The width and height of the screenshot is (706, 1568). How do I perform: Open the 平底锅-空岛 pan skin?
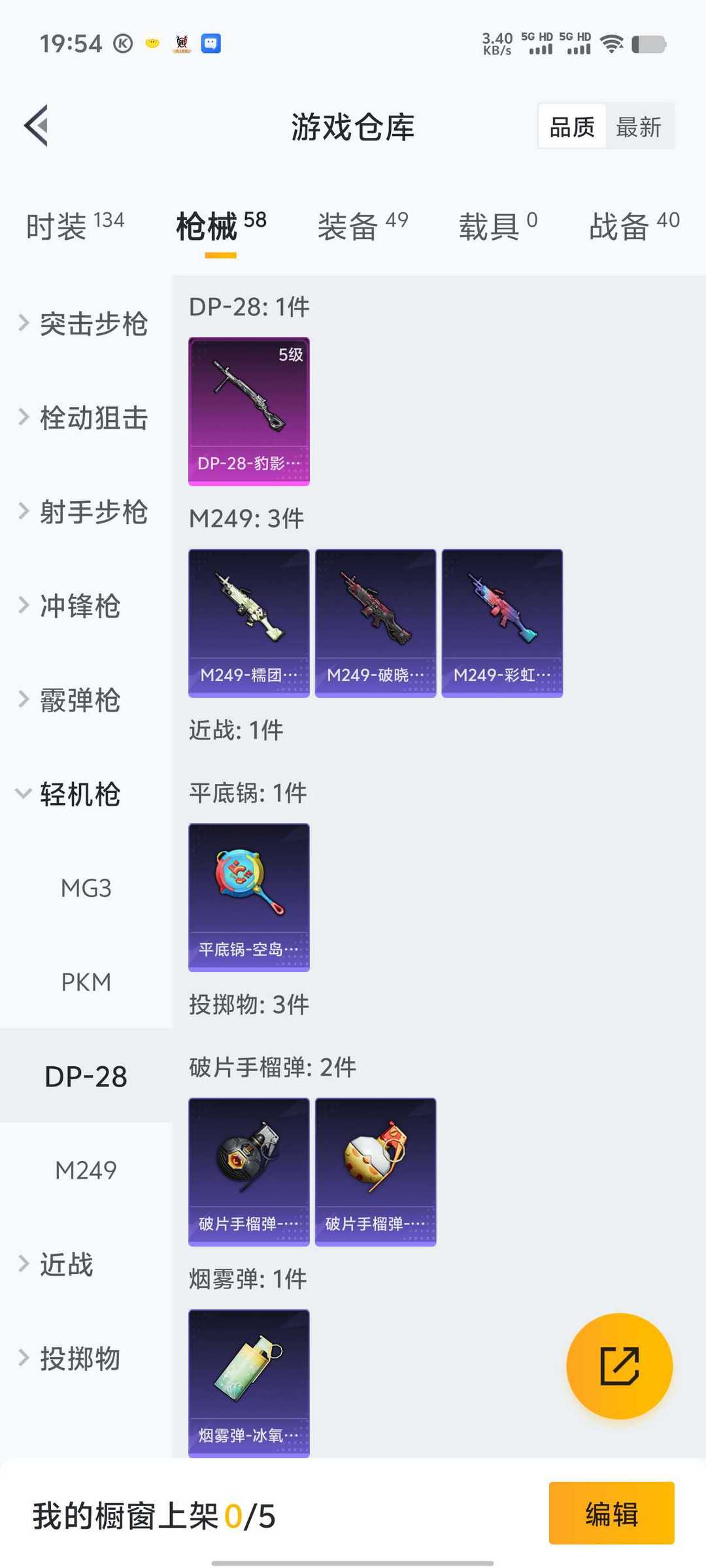tap(248, 897)
